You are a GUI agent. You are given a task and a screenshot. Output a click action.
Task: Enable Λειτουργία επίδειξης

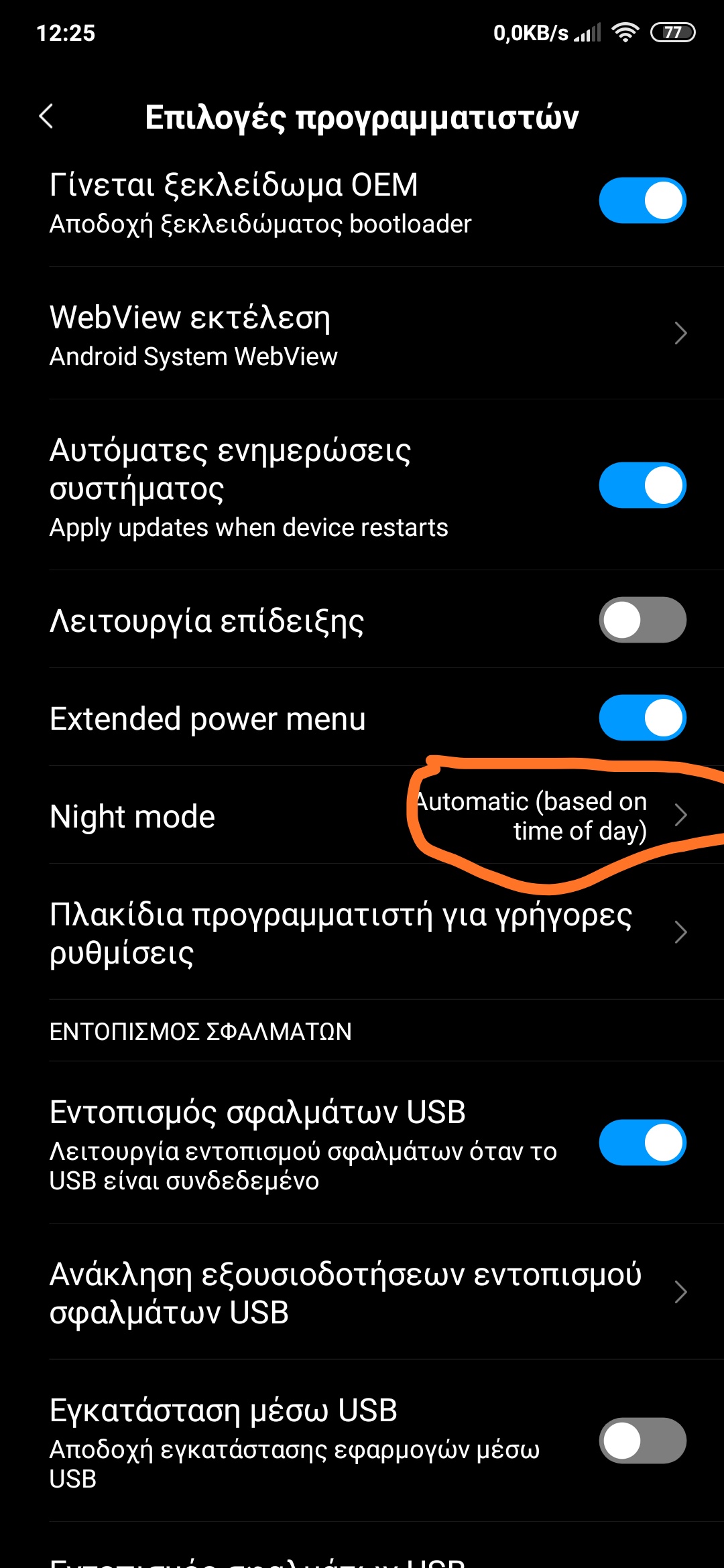642,620
